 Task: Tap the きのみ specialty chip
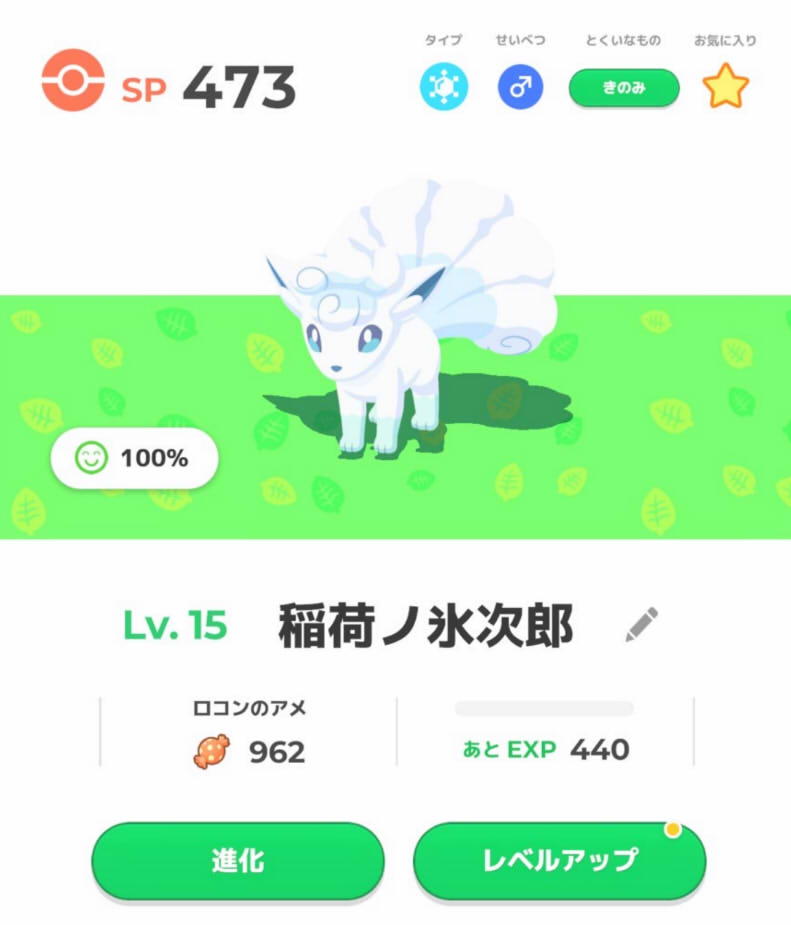(624, 88)
